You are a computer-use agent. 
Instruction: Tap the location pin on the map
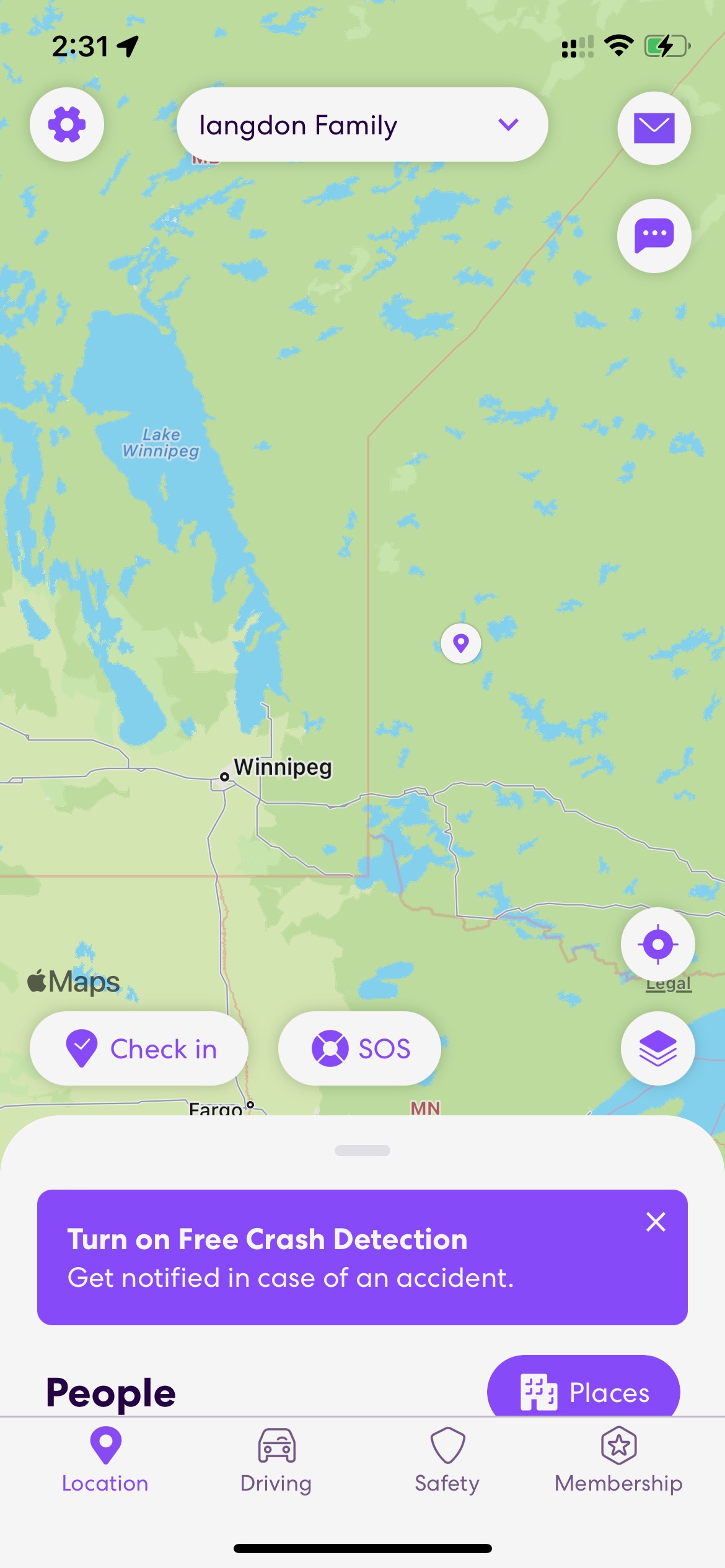pyautogui.click(x=460, y=643)
